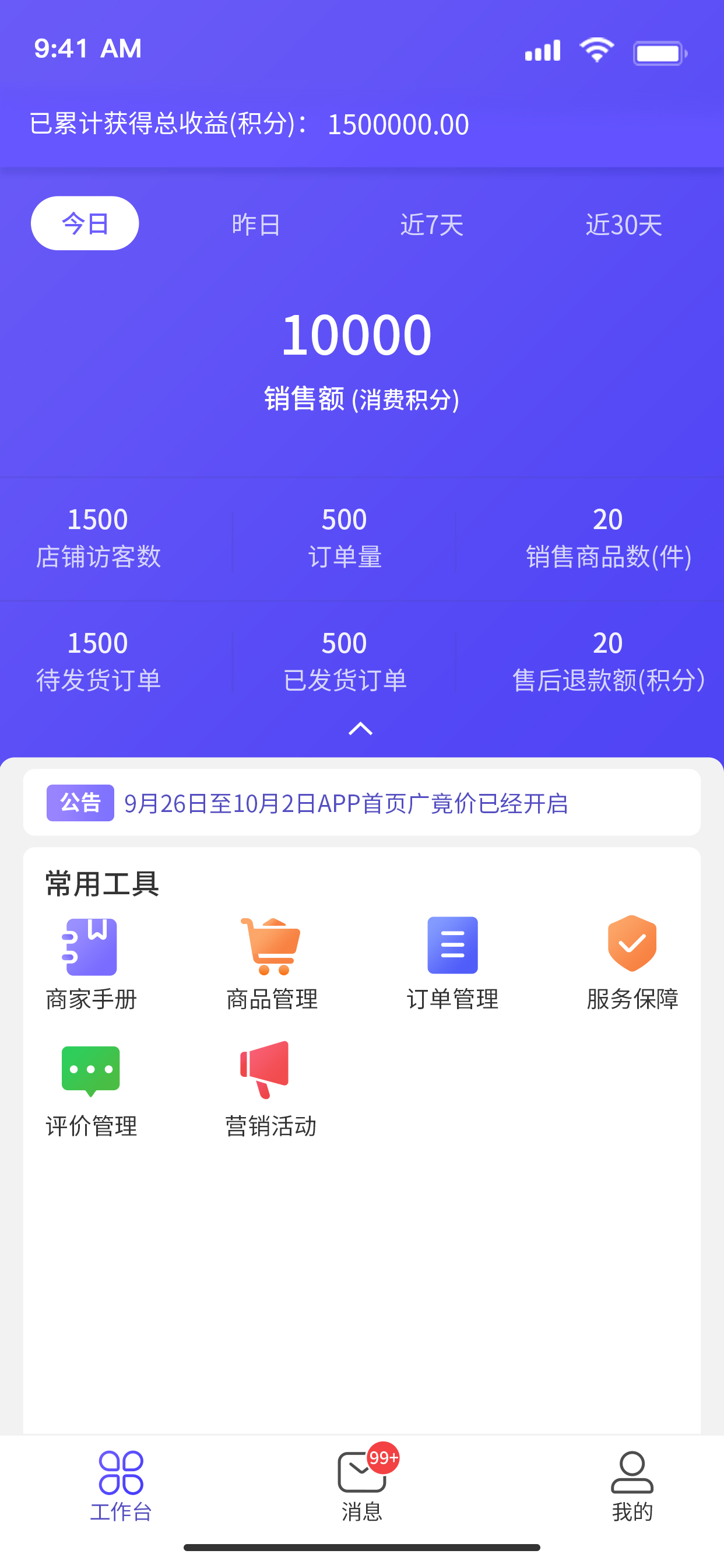Go to the 我的 tab
The image size is (724, 1568).
632,1486
